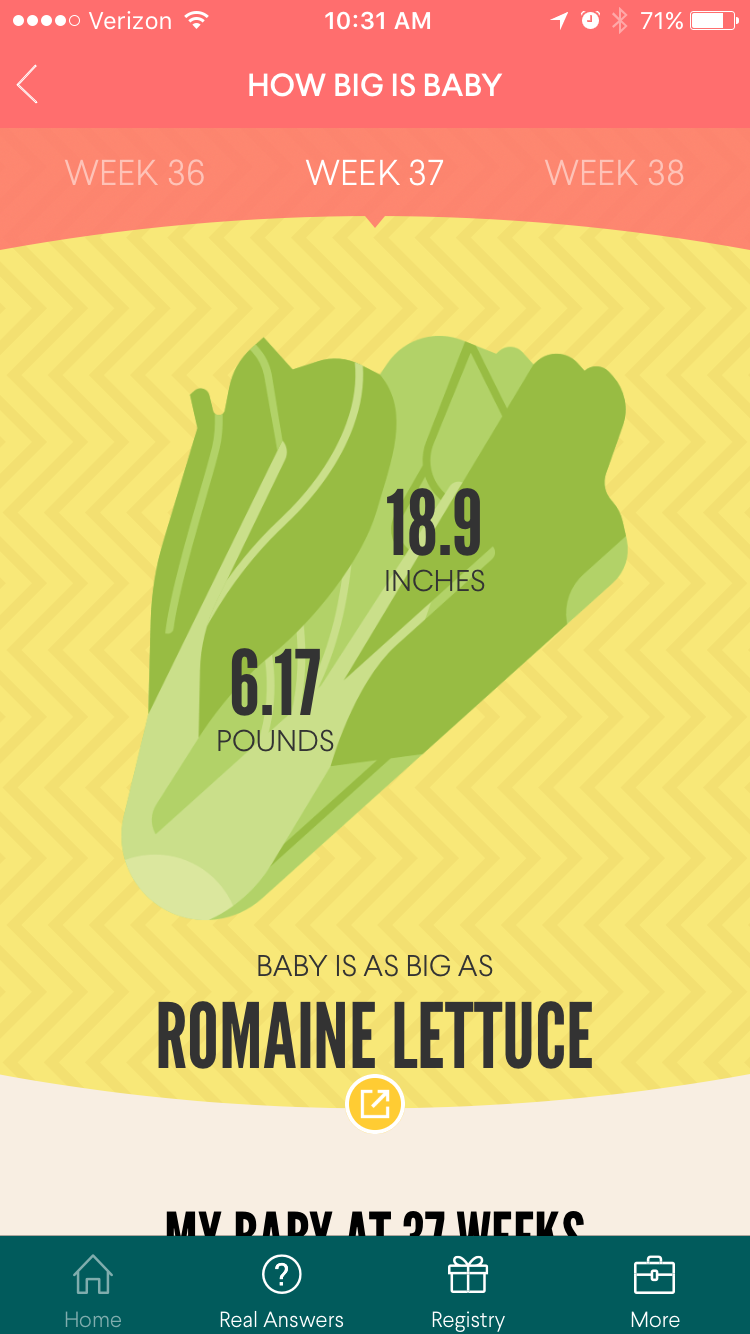Switch to Week 38

615,173
